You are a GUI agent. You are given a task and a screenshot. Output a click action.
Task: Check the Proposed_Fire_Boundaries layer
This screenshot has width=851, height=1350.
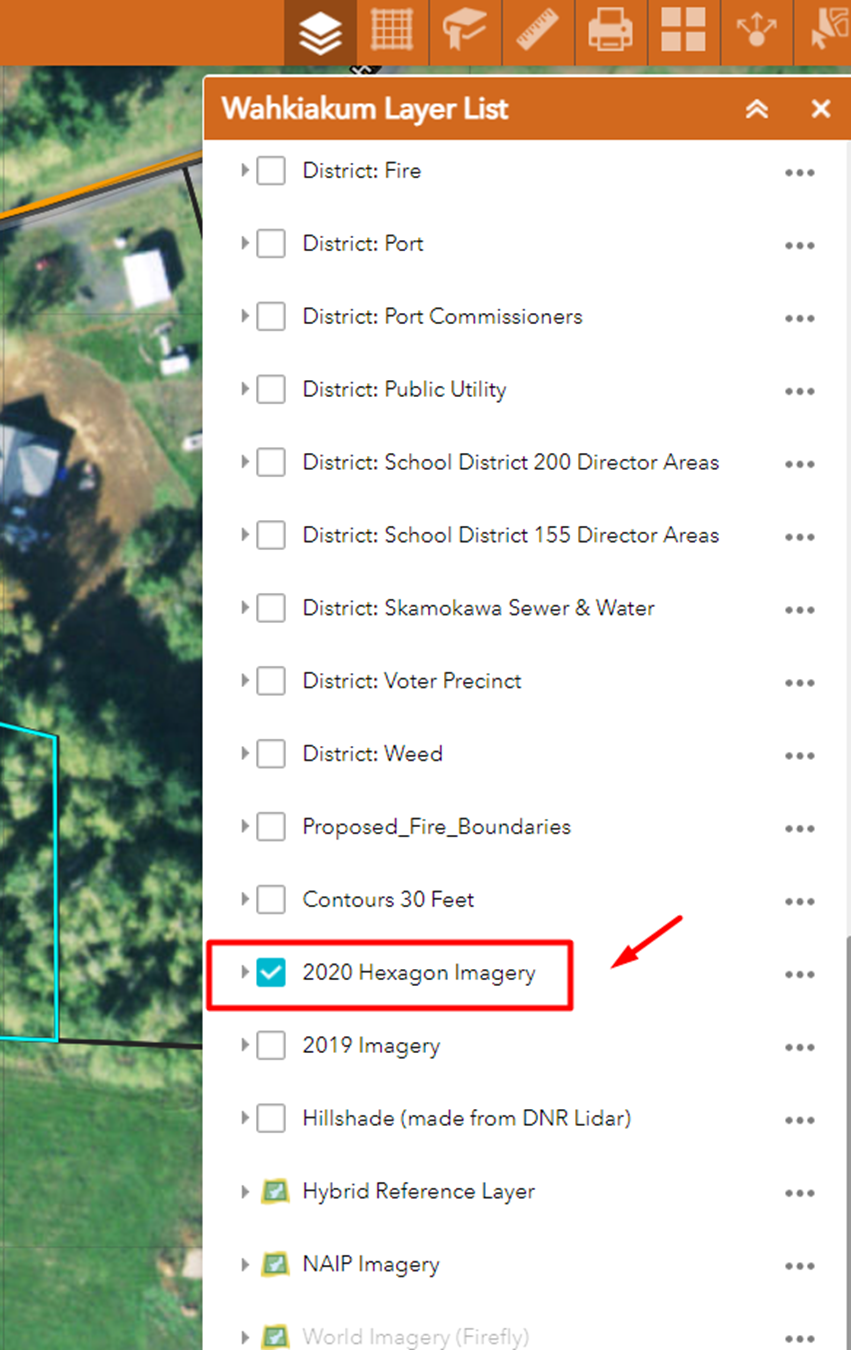coord(271,827)
